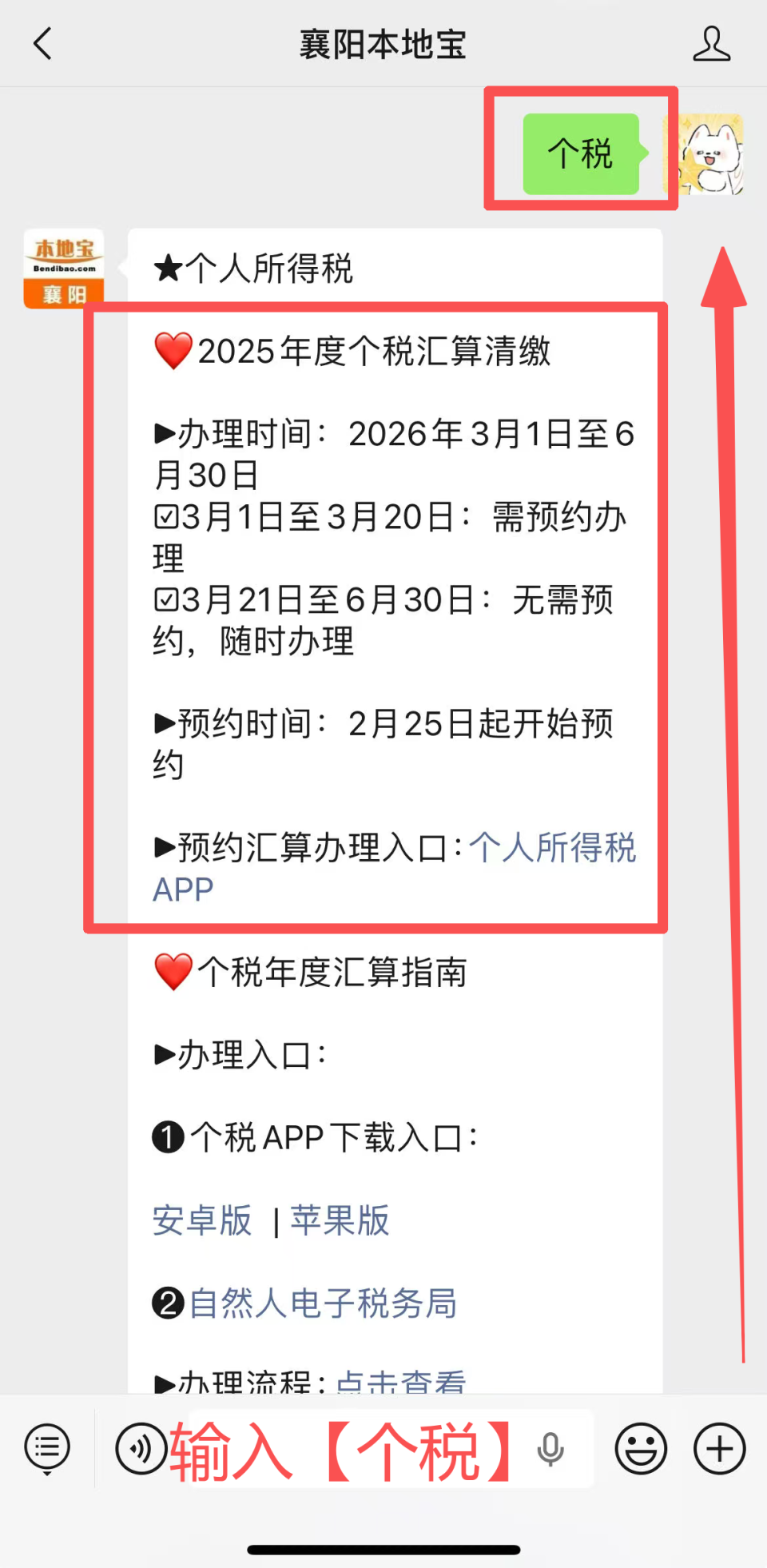Screen dimensions: 767x1568
Task: Open the voice message input icon
Action: click(x=141, y=1449)
